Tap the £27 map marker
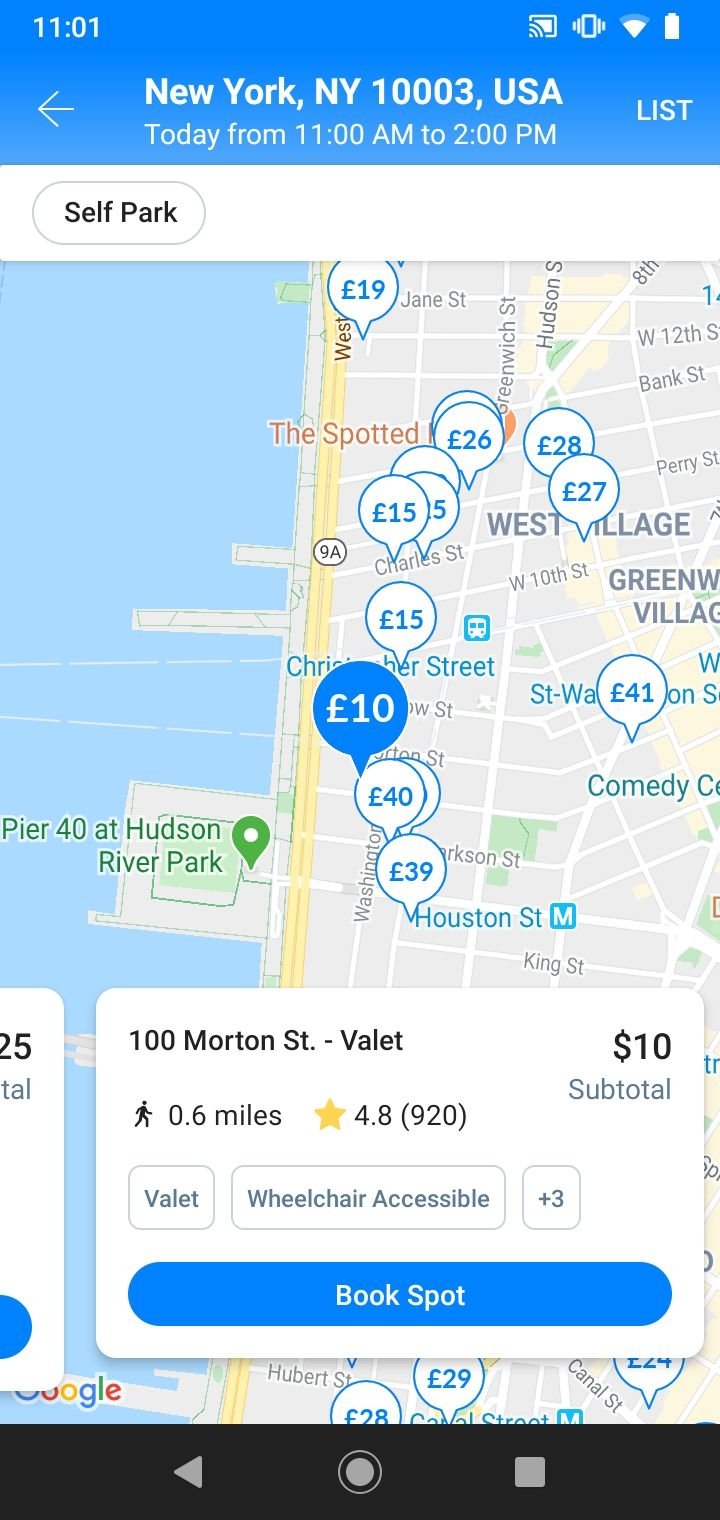The image size is (720, 1520). (584, 494)
